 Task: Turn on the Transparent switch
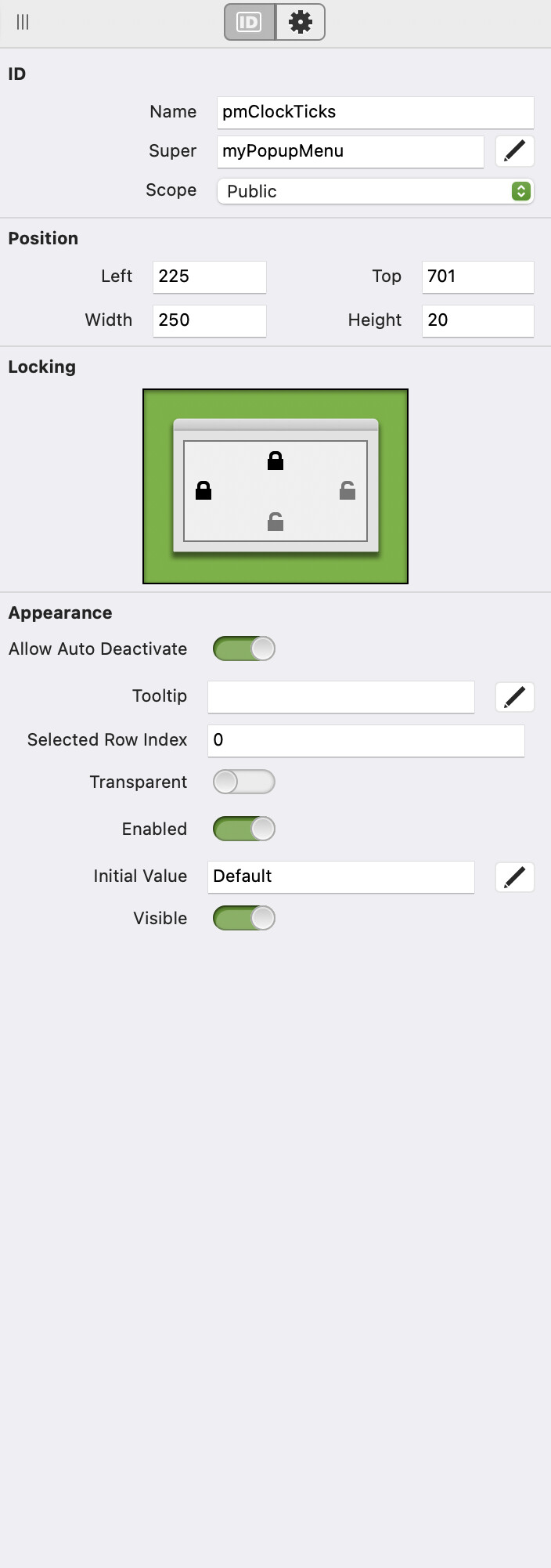pos(244,782)
